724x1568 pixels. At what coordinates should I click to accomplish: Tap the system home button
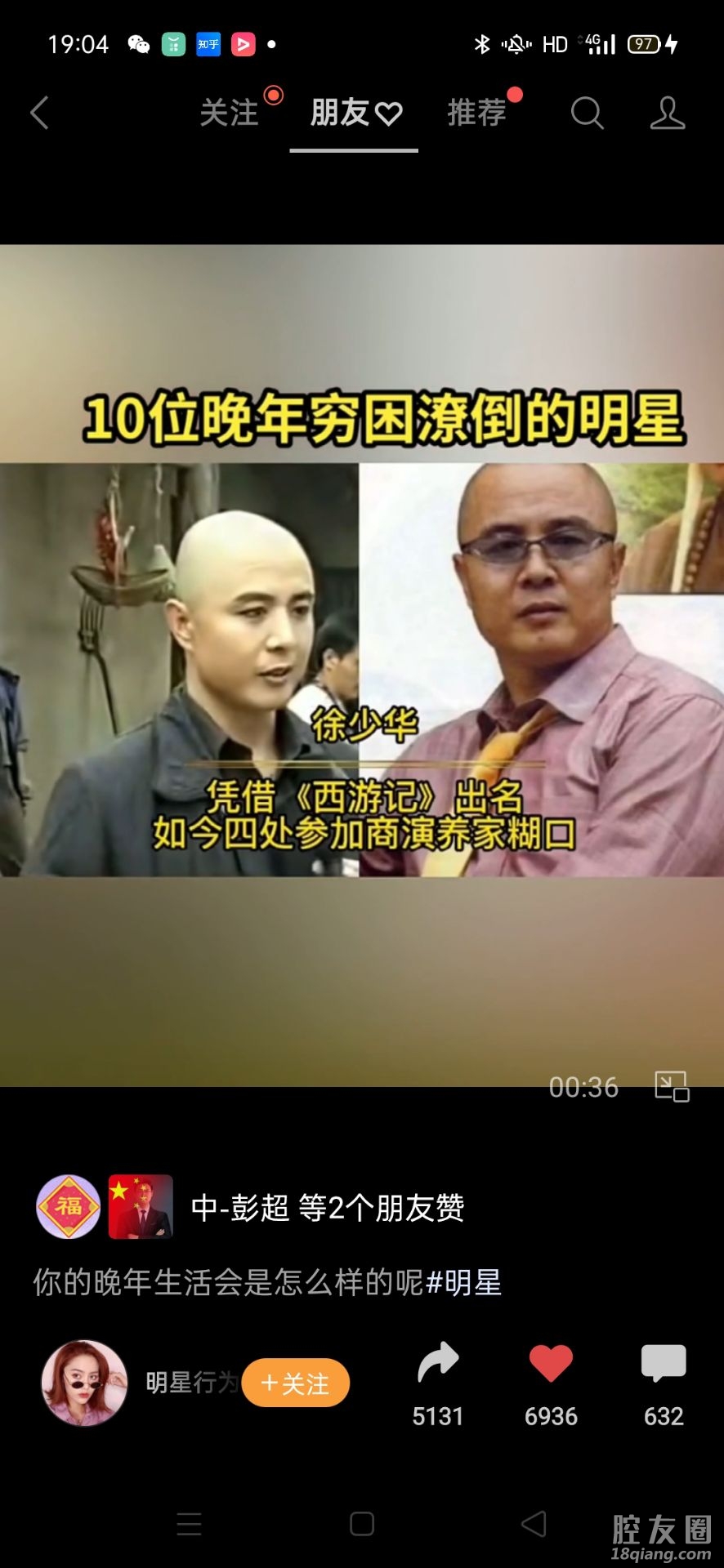click(x=362, y=1524)
